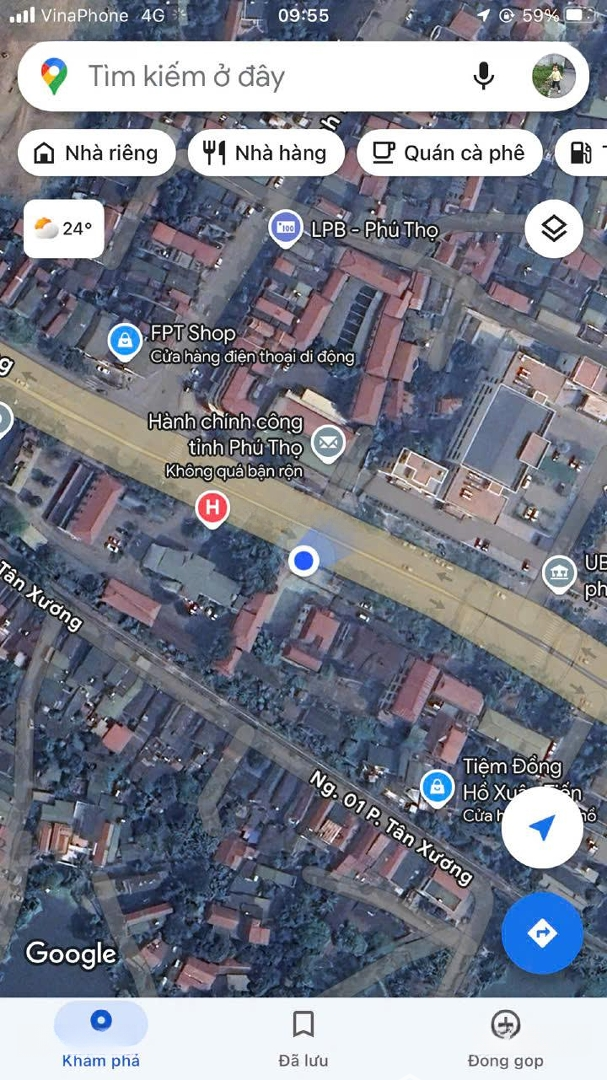Open the Tìm kiếm ở đây search box
This screenshot has height=1080, width=607.
click(x=276, y=76)
